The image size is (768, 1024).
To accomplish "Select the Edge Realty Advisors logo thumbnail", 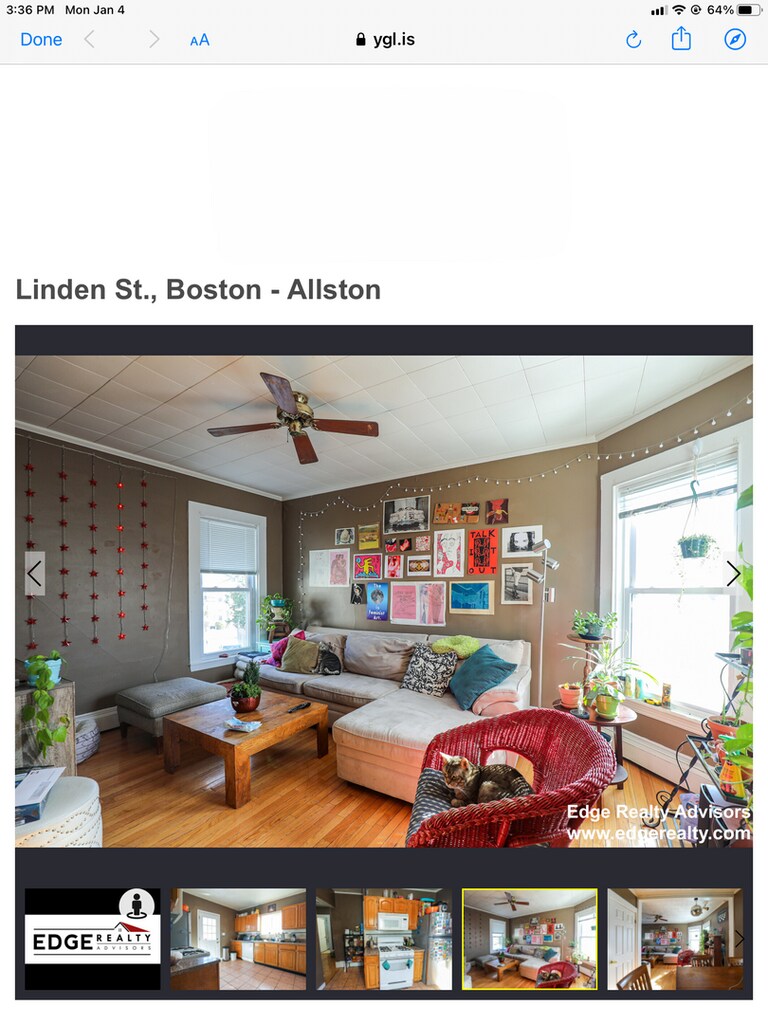I will pyautogui.click(x=92, y=939).
